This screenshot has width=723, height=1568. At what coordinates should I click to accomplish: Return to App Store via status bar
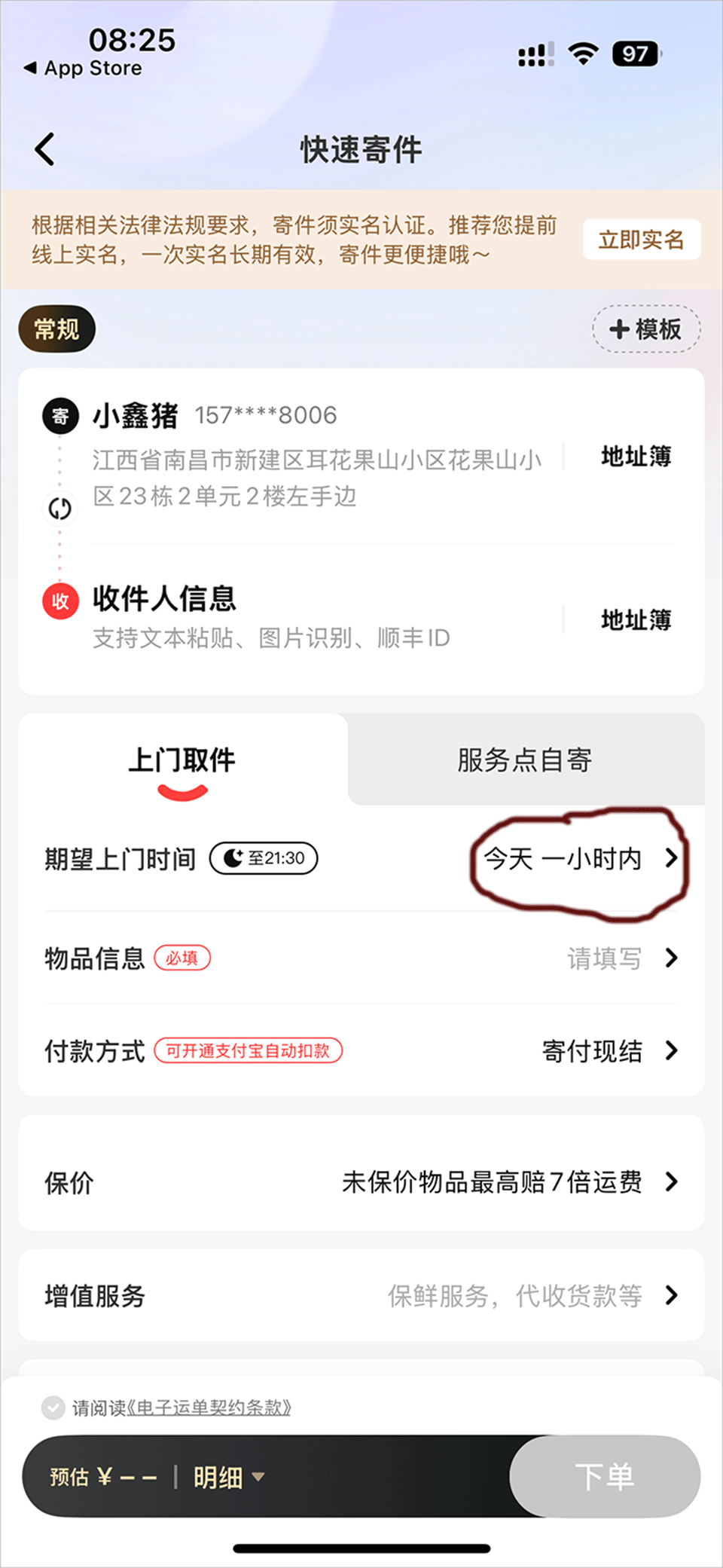[83, 69]
